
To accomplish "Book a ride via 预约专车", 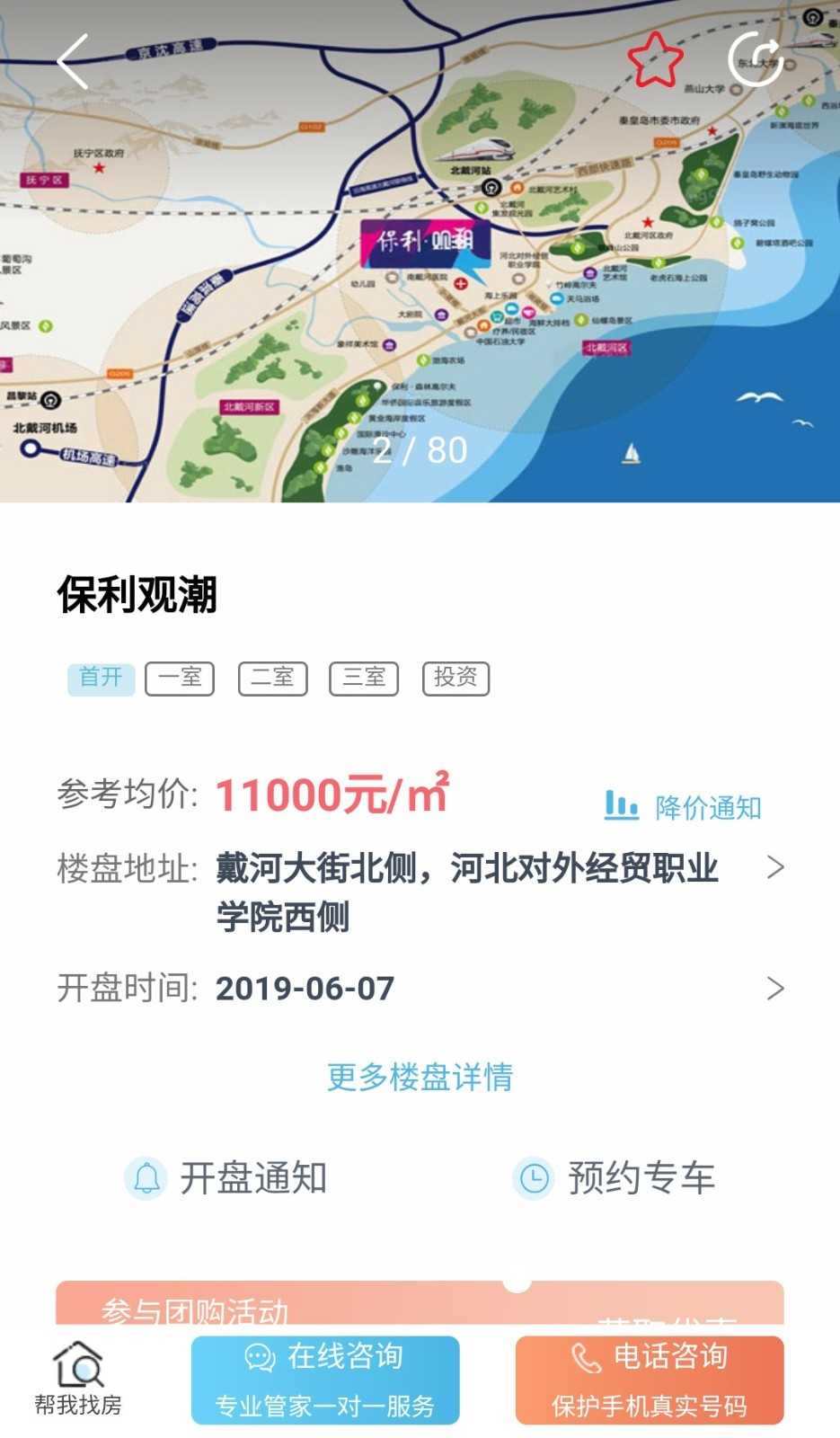I will click(x=614, y=1177).
